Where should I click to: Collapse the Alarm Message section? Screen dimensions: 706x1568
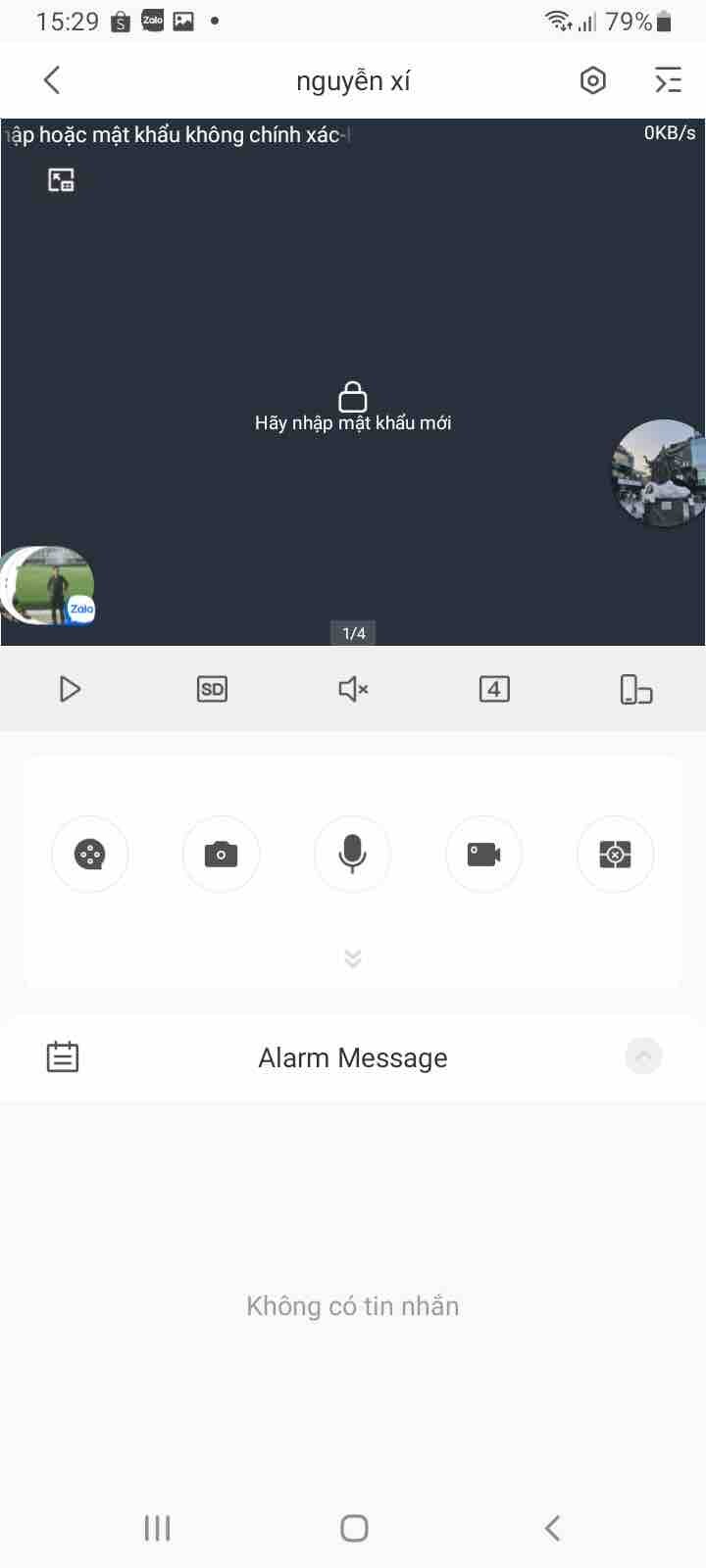643,1056
